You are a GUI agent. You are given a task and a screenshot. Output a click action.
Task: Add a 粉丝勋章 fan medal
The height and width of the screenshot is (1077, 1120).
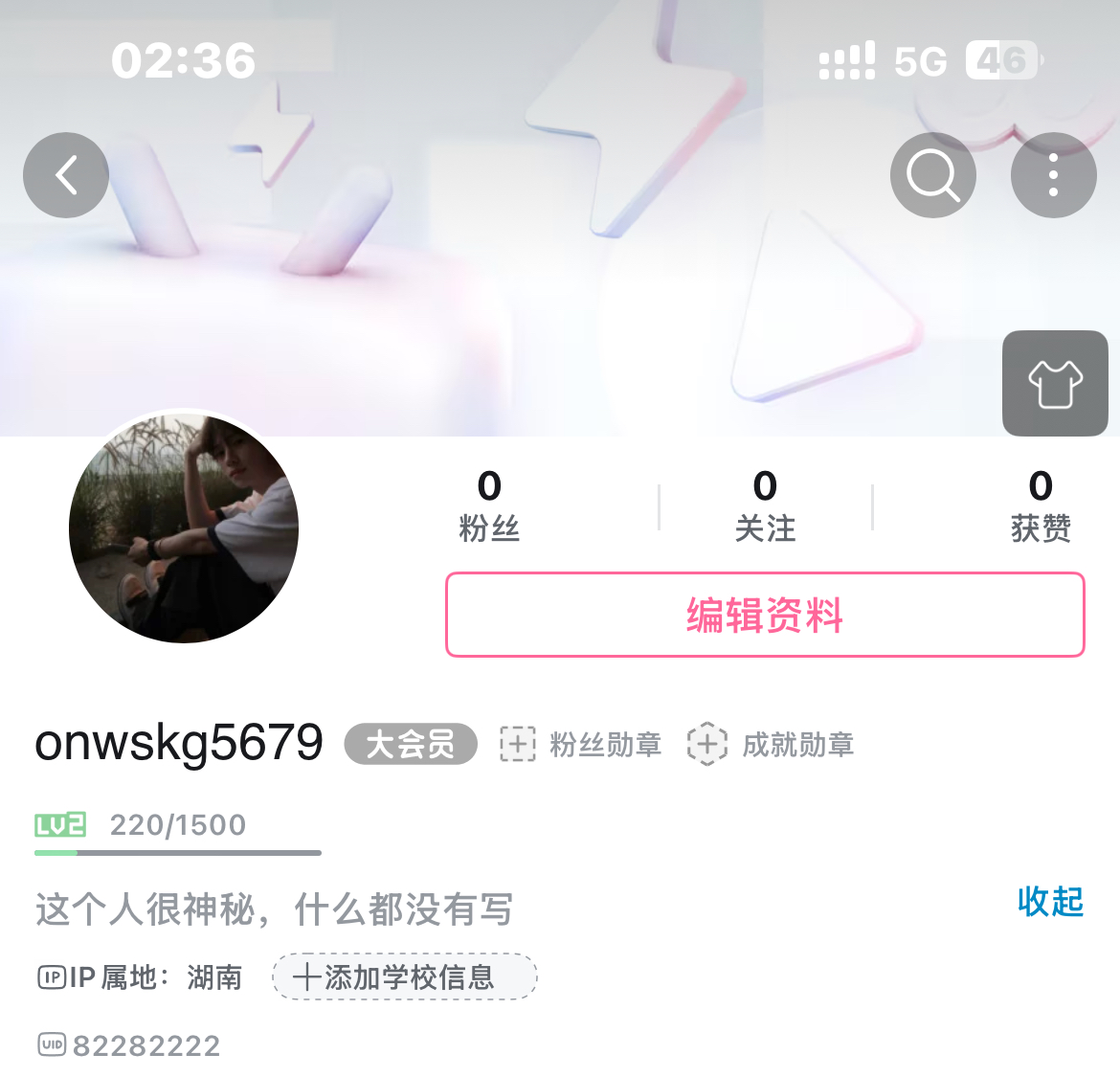tap(582, 744)
